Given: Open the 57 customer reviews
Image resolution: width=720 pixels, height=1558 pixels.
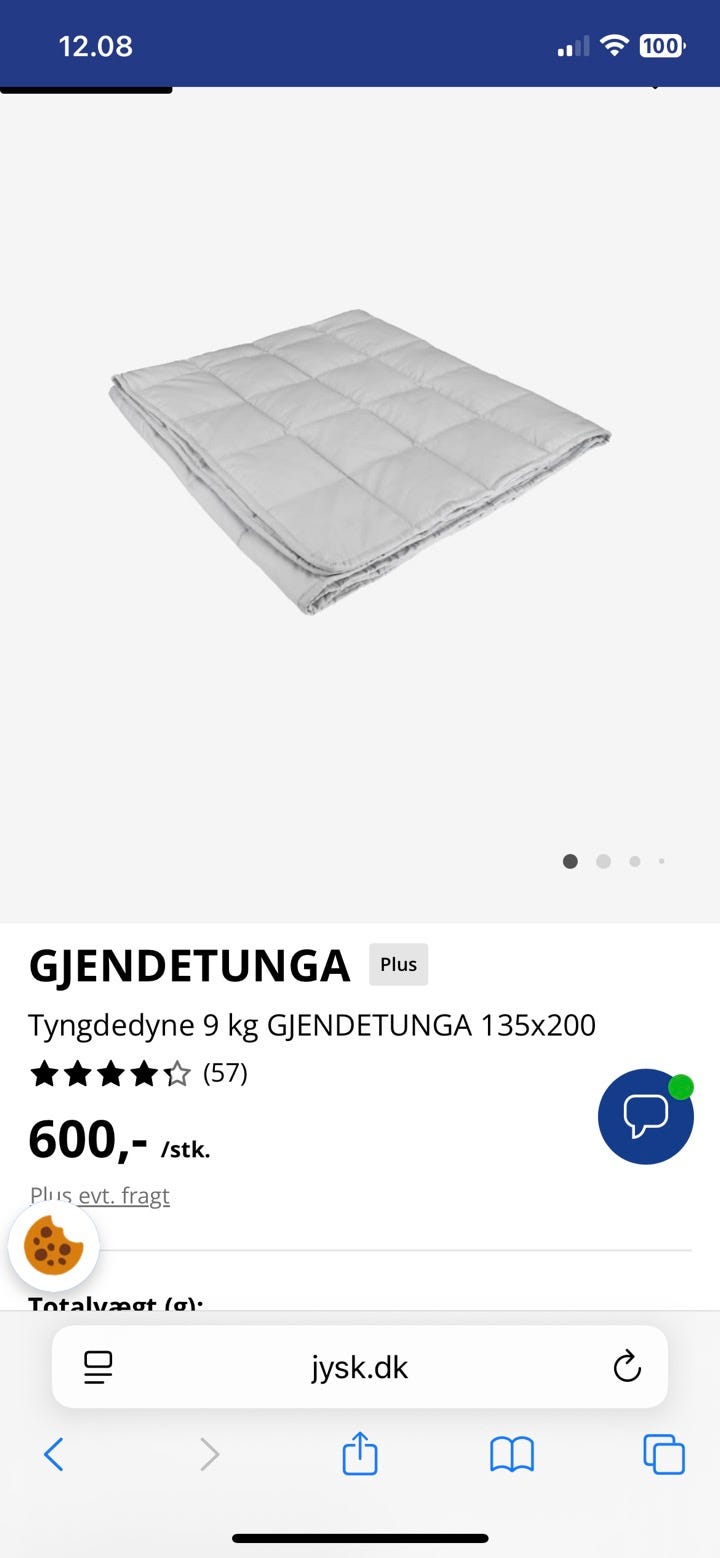Looking at the screenshot, I should pyautogui.click(x=224, y=1073).
